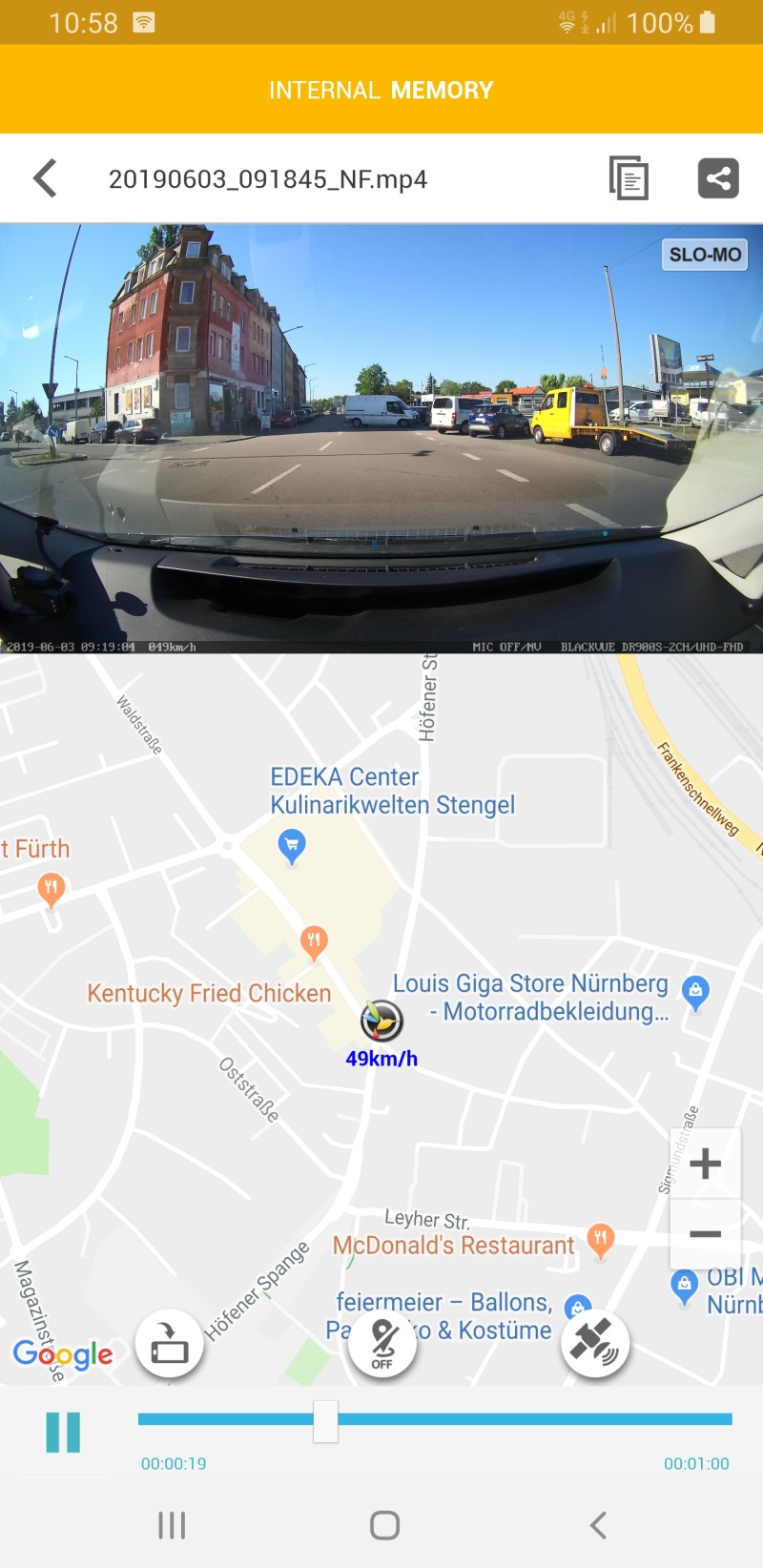
Task: Tap the screen rotate button
Action: pyautogui.click(x=170, y=1346)
